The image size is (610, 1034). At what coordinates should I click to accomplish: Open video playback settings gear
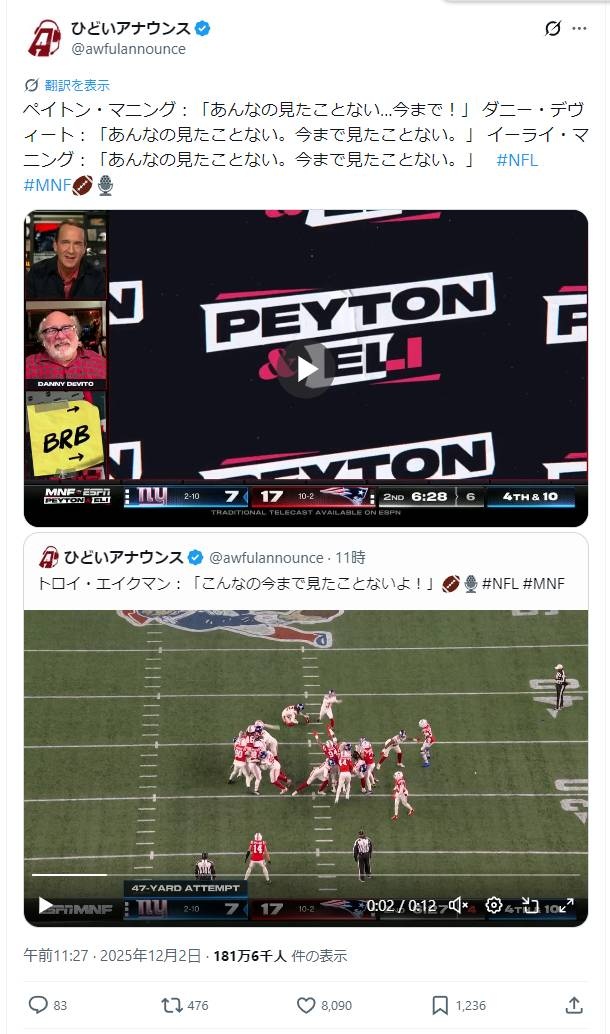point(494,905)
